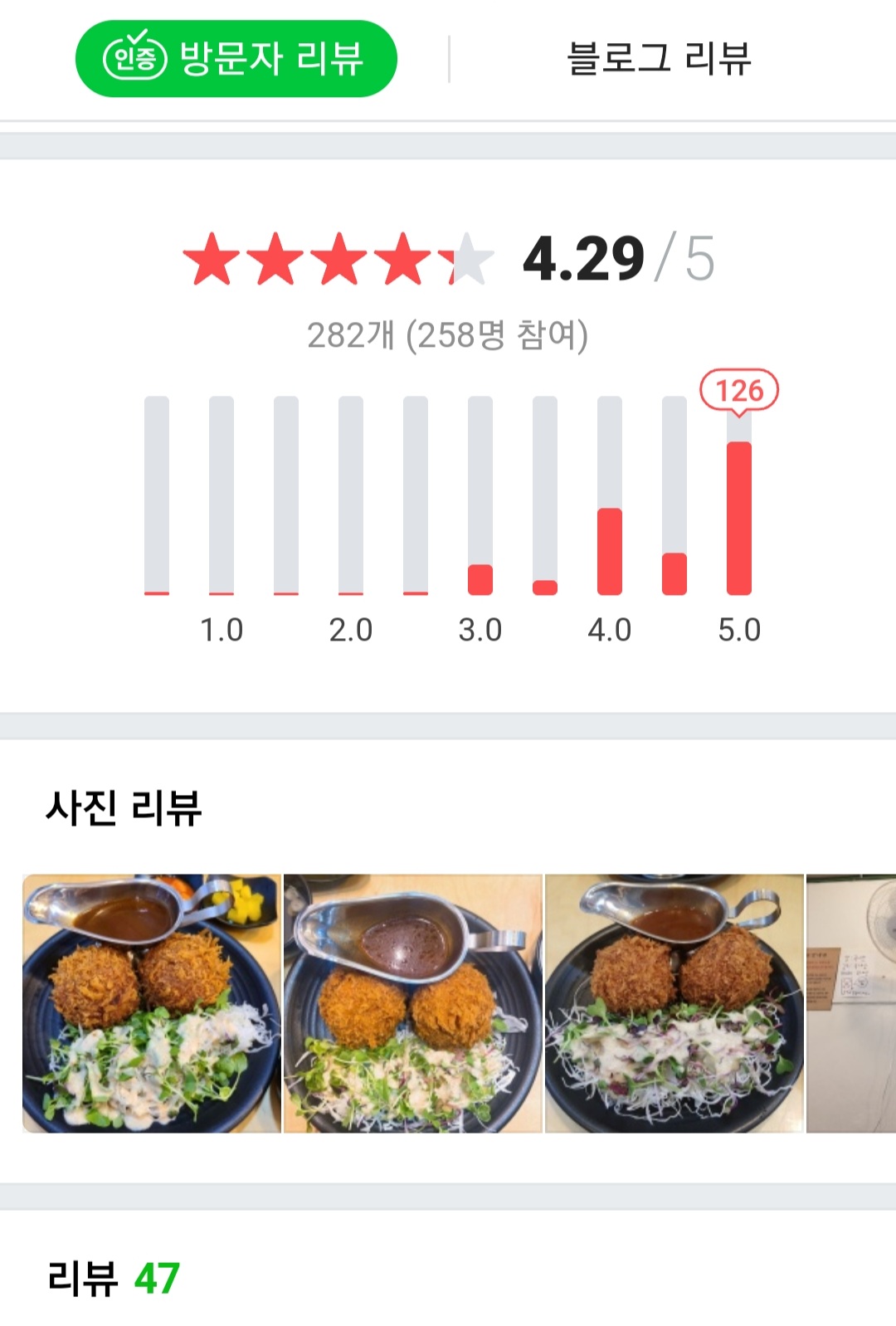
Task: Switch to the 블로그 리뷰 tab
Action: [659, 59]
